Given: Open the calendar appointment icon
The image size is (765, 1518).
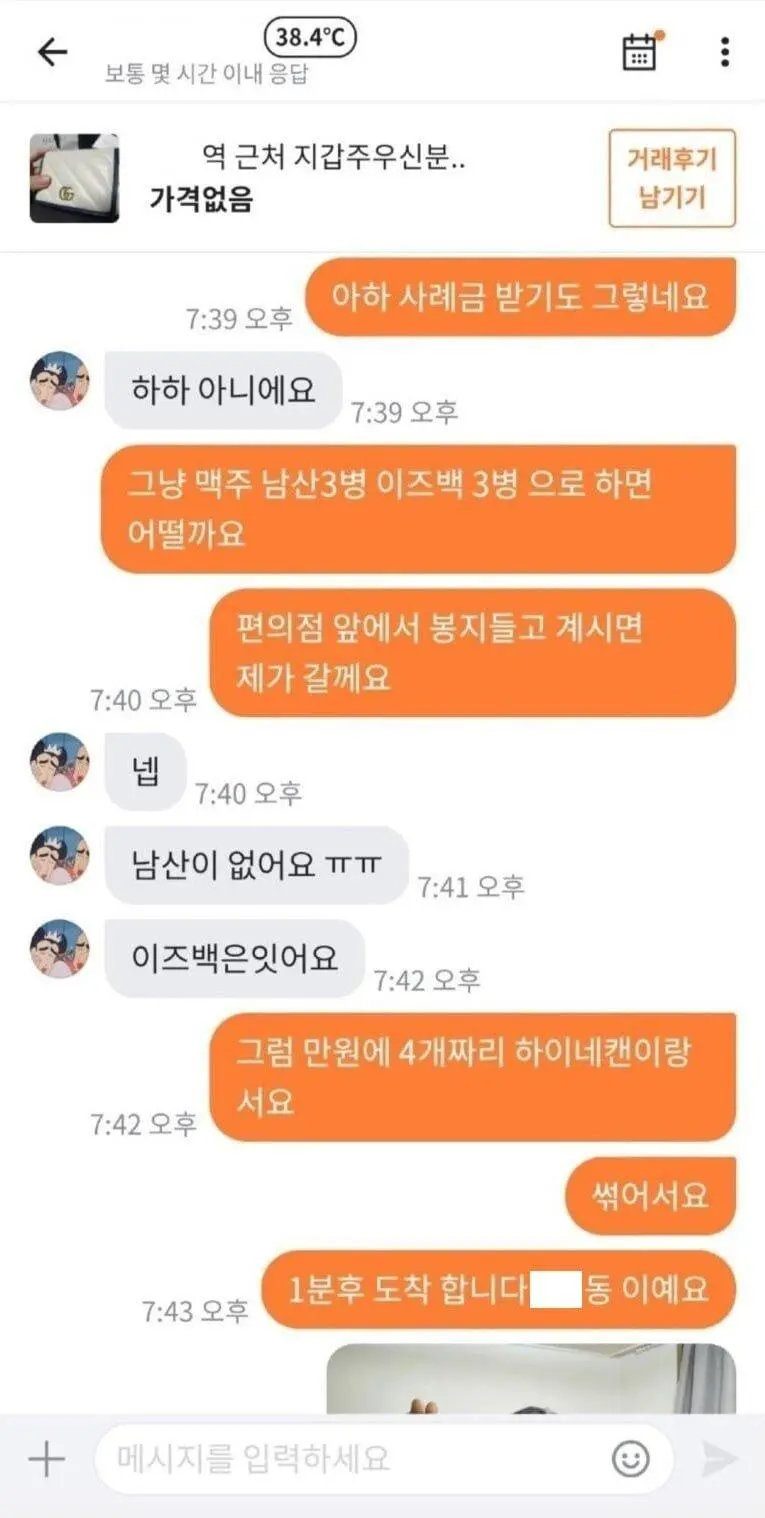Looking at the screenshot, I should [640, 51].
